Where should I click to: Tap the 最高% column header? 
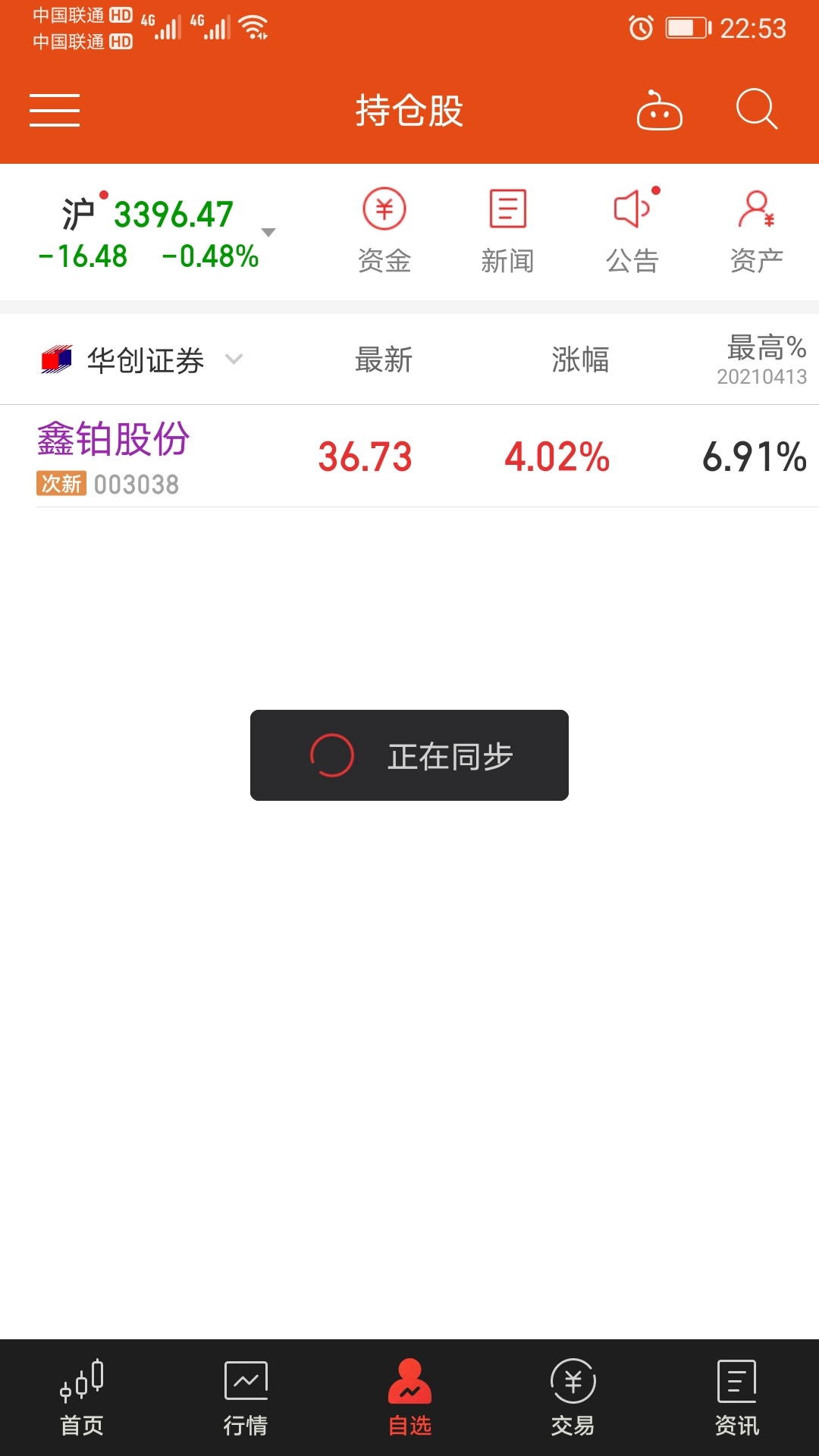[762, 359]
